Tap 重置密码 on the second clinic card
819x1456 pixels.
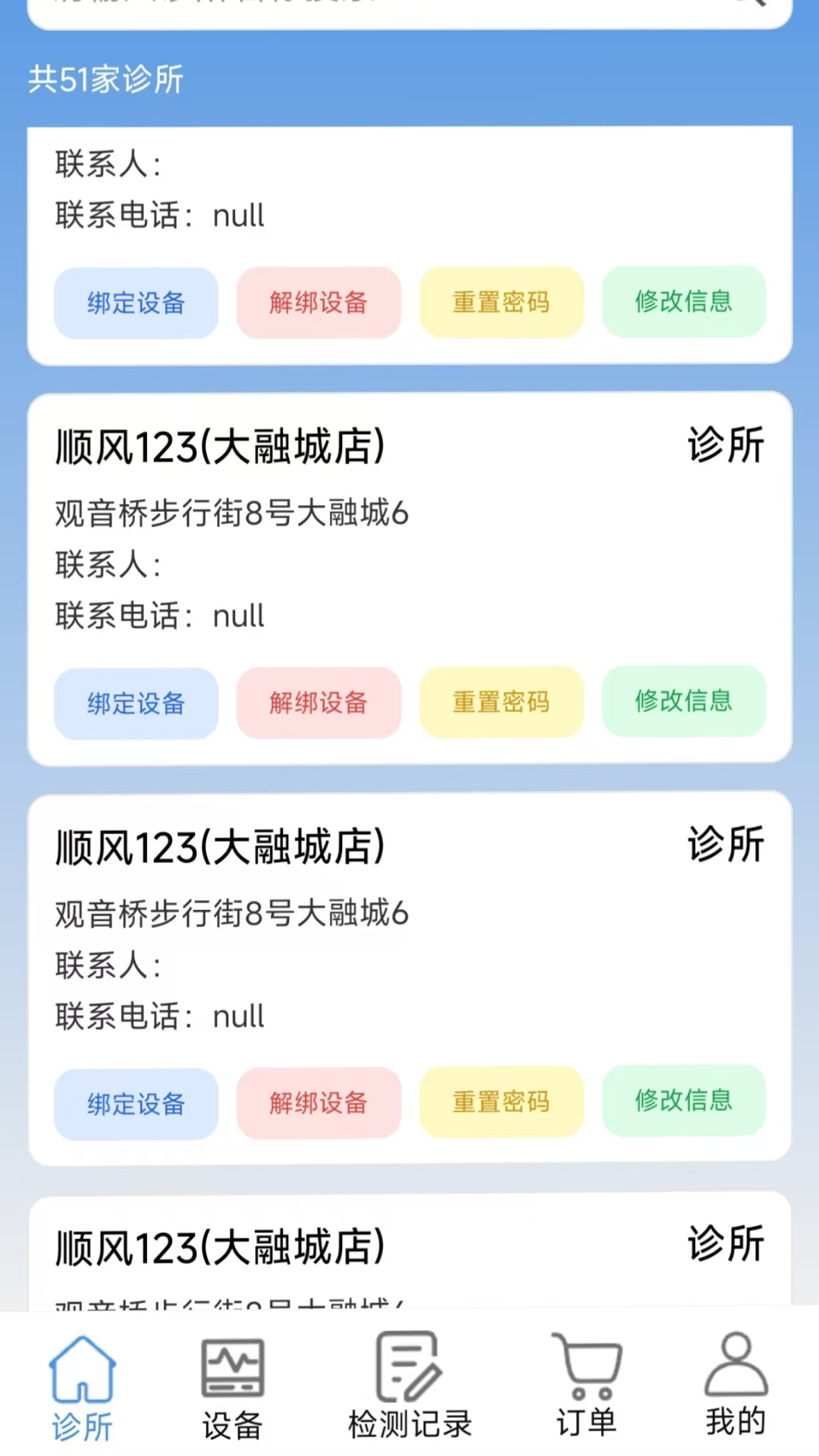pyautogui.click(x=501, y=702)
